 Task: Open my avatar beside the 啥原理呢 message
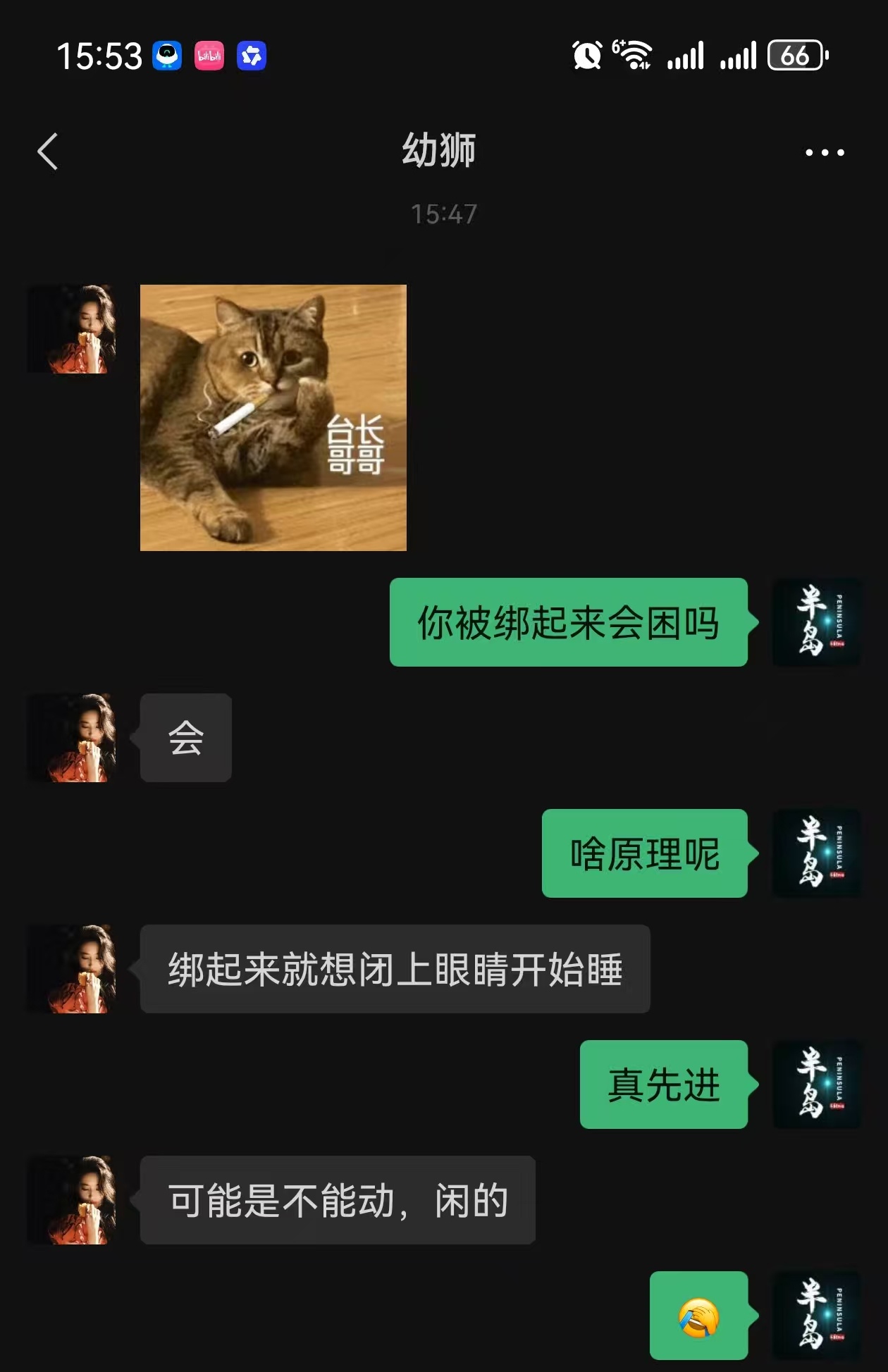[816, 853]
